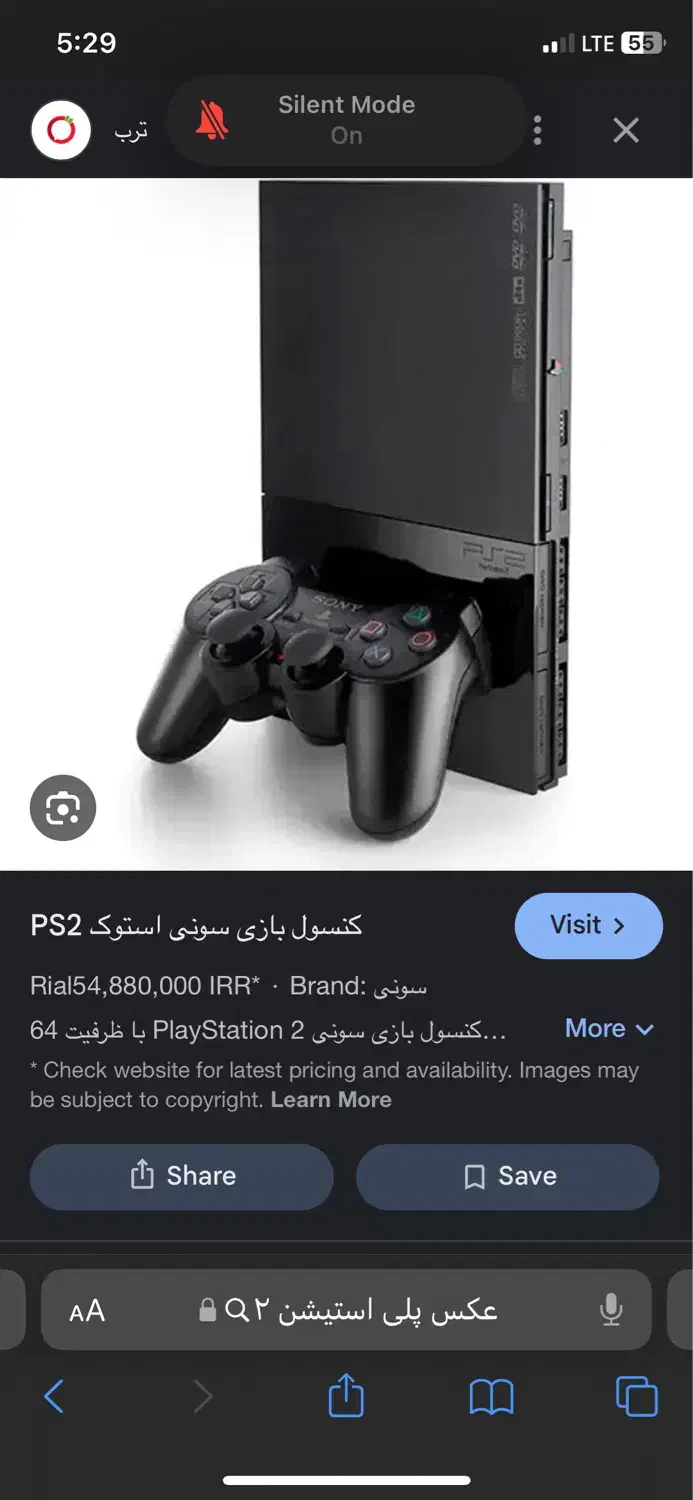Visit the PS2 product page

[588, 925]
